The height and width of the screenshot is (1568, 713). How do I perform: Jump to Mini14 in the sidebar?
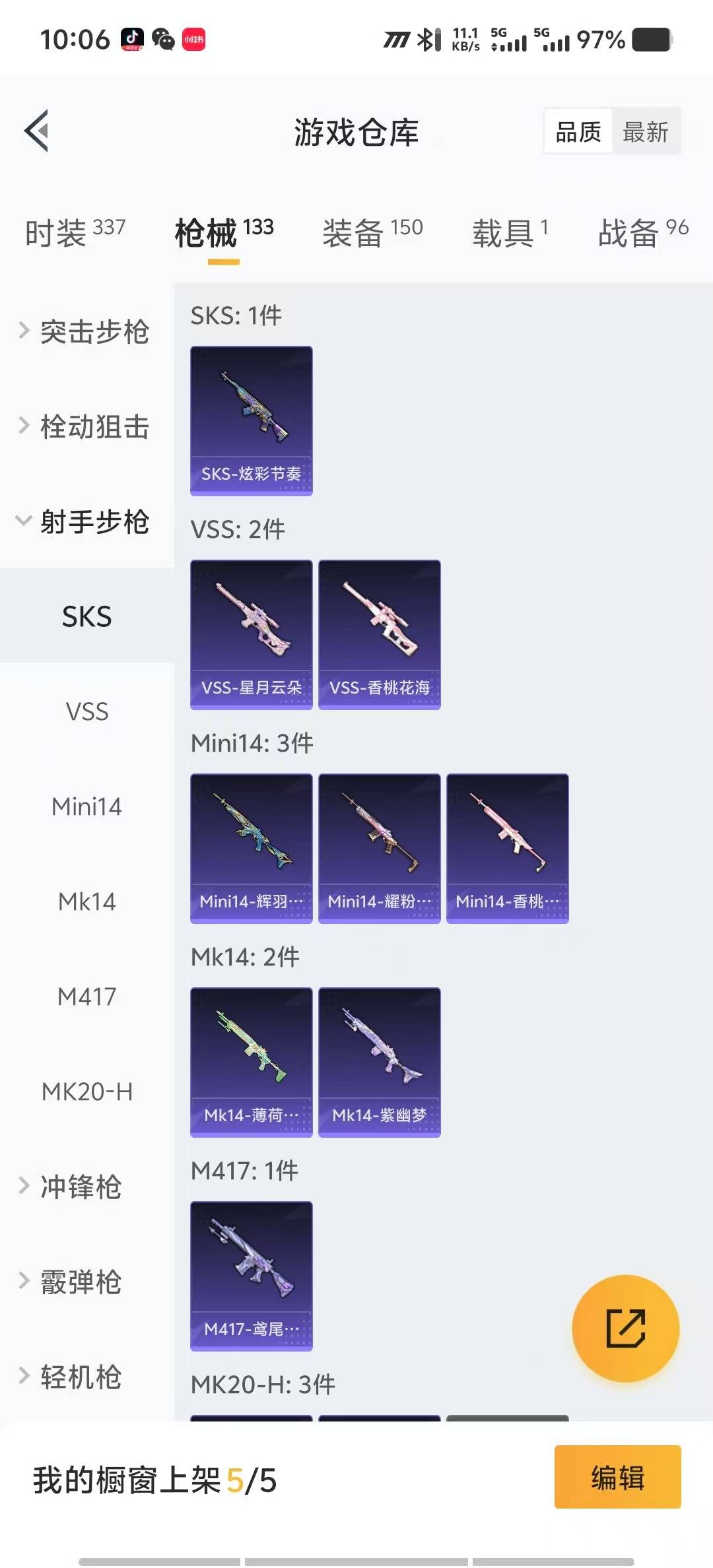point(86,806)
